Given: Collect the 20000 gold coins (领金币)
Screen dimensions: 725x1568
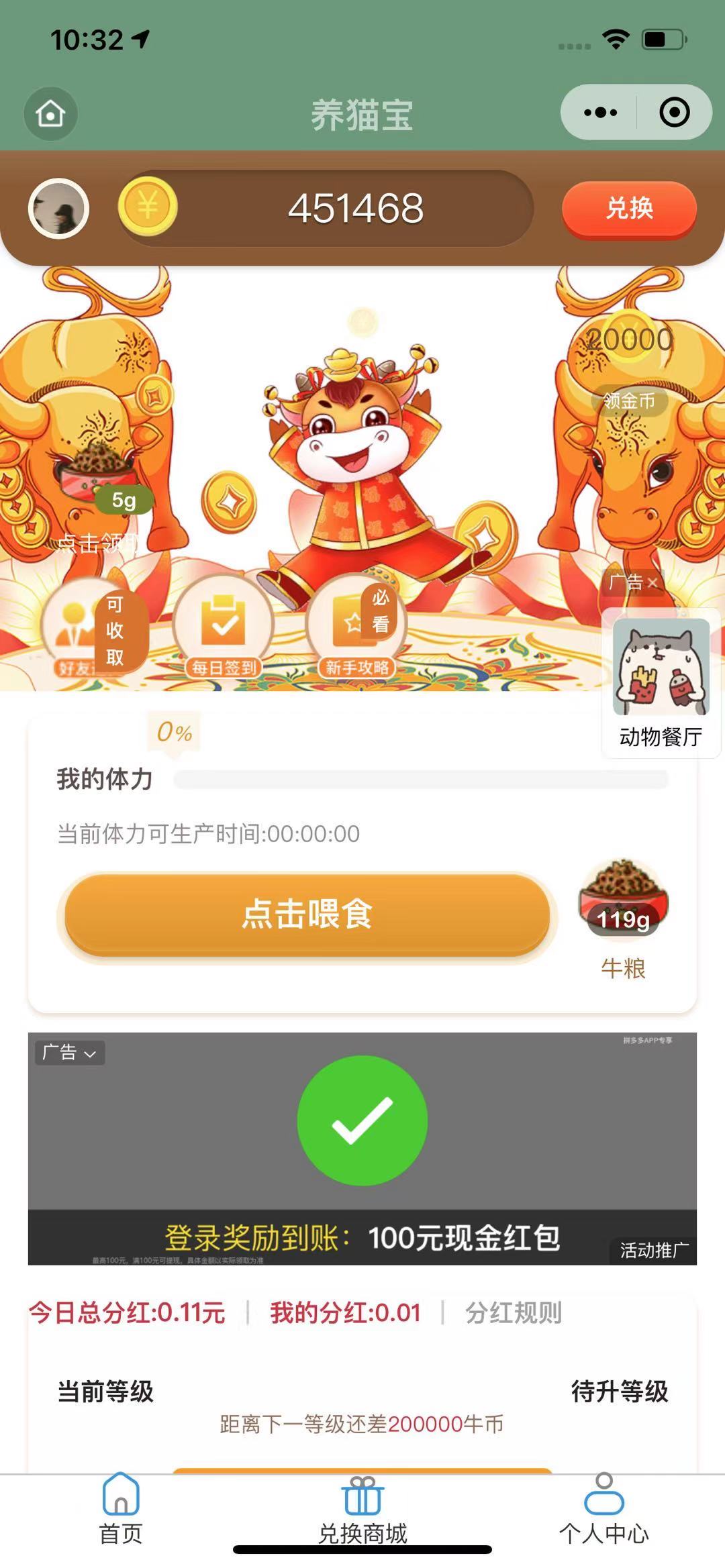Looking at the screenshot, I should [629, 401].
